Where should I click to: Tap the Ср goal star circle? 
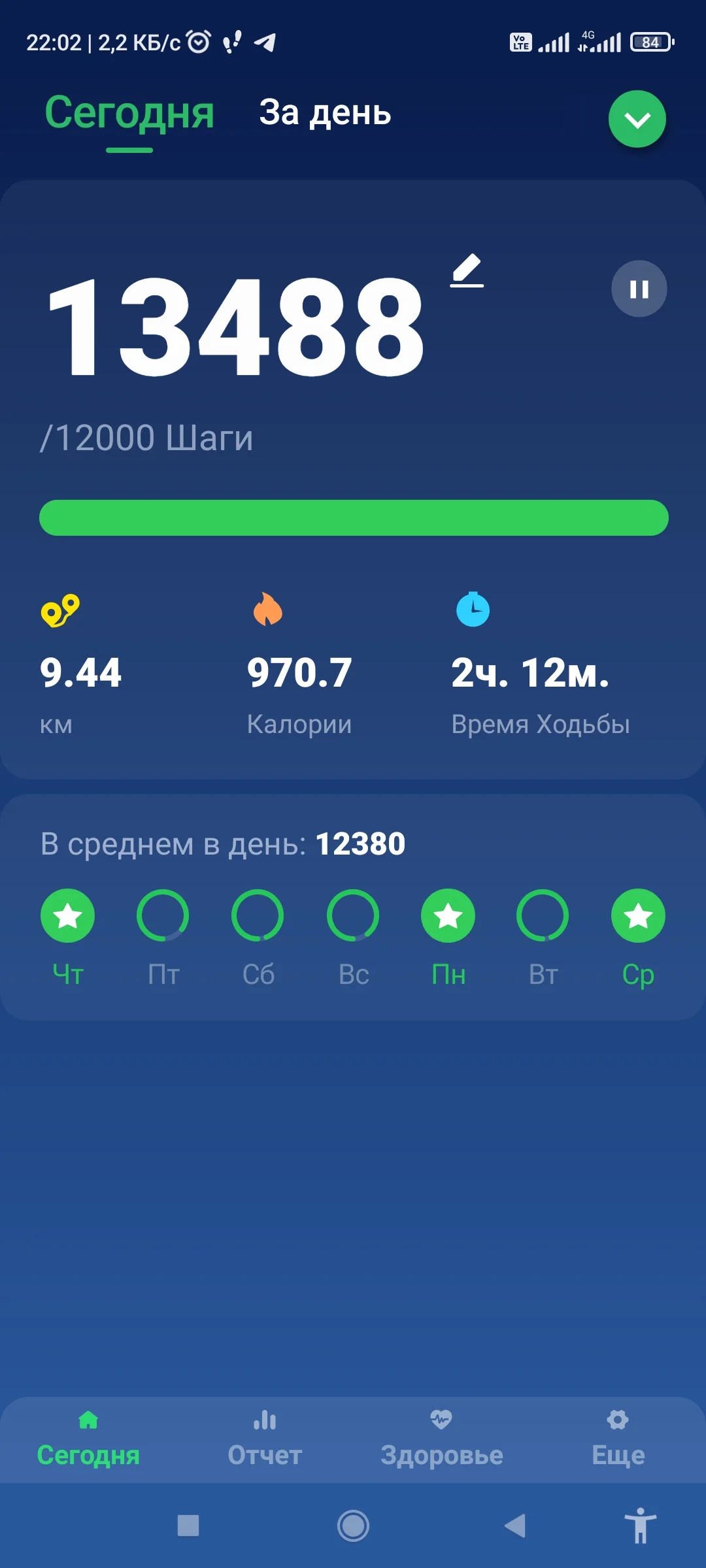(638, 915)
